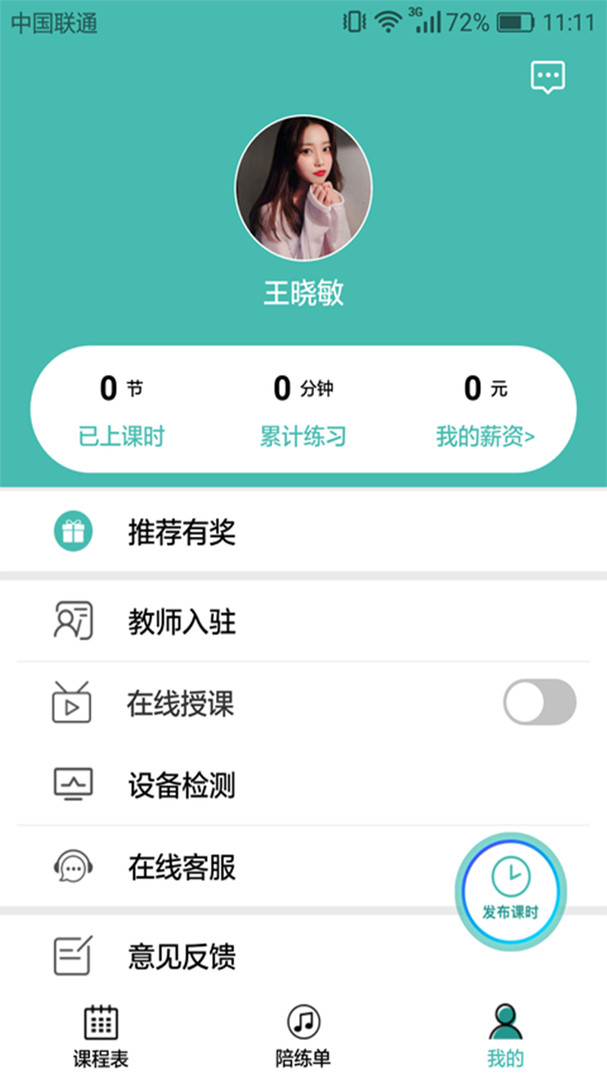The height and width of the screenshot is (1080, 607).
Task: View 累计练习 total practice
Action: [x=303, y=436]
